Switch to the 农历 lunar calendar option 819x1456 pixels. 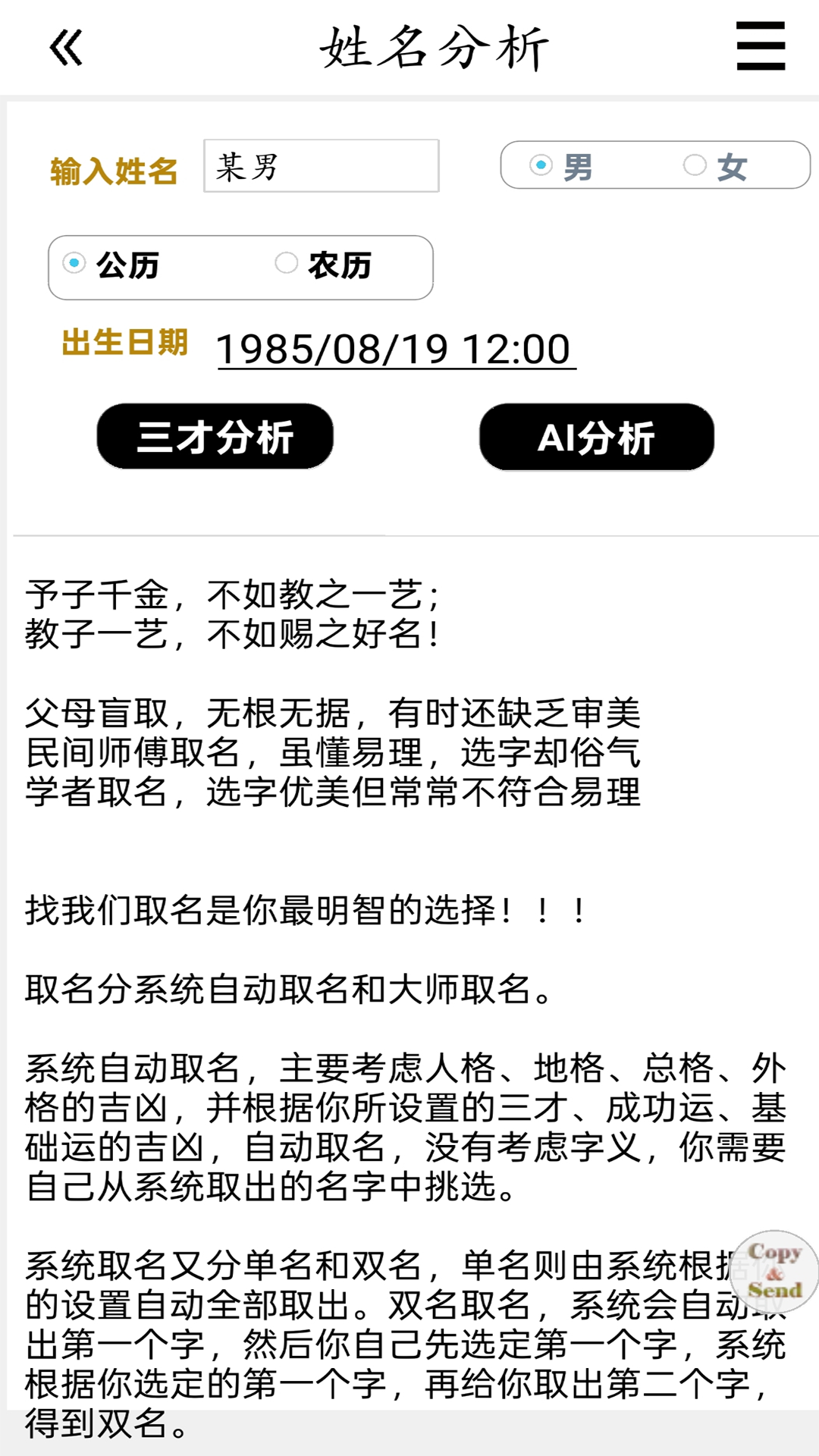(286, 263)
